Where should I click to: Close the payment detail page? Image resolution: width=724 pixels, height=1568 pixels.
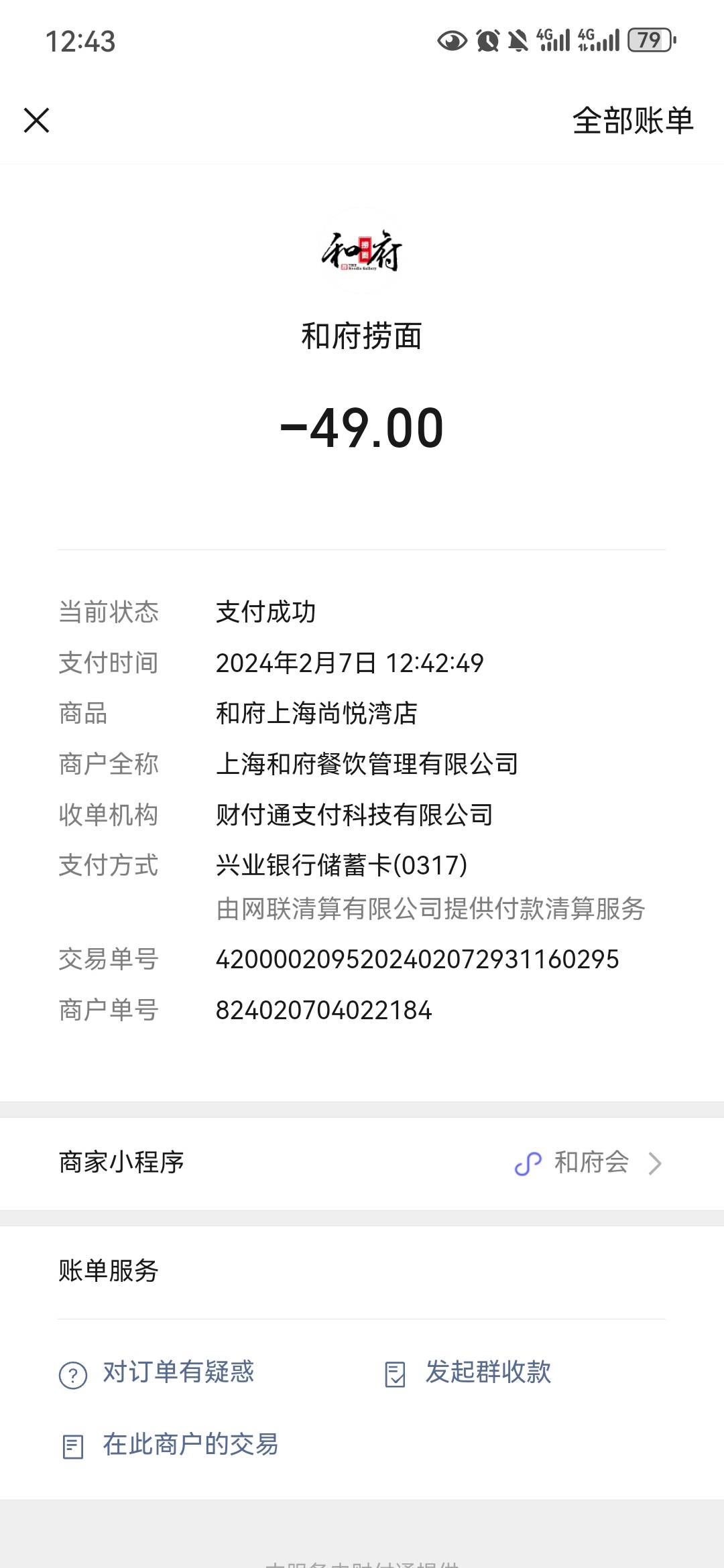pos(36,121)
